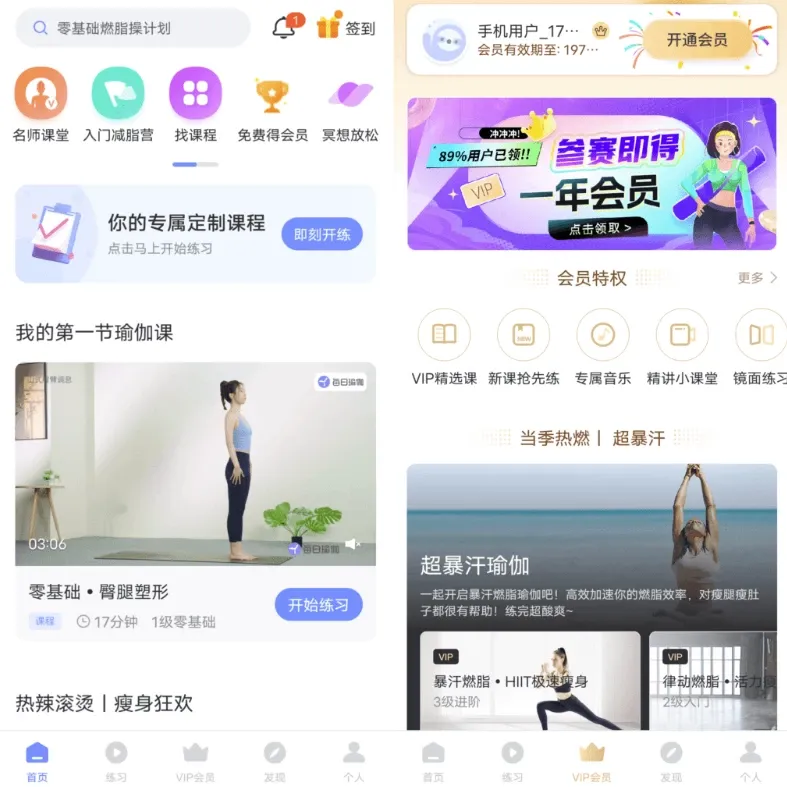Tap 开通会员 to activate membership
Image resolution: width=787 pixels, height=787 pixels.
coord(697,41)
